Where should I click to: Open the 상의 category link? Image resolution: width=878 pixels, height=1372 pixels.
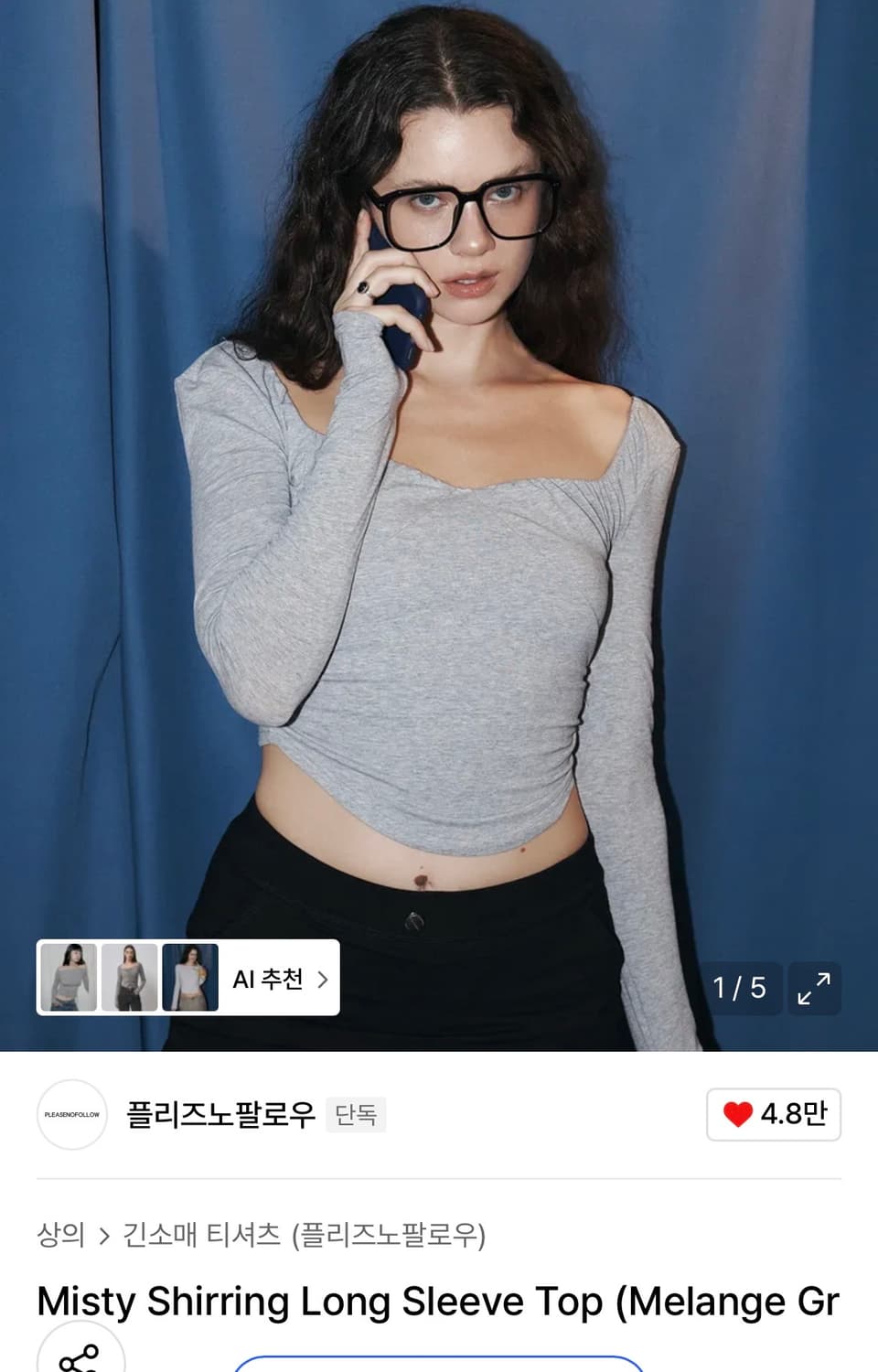59,1234
